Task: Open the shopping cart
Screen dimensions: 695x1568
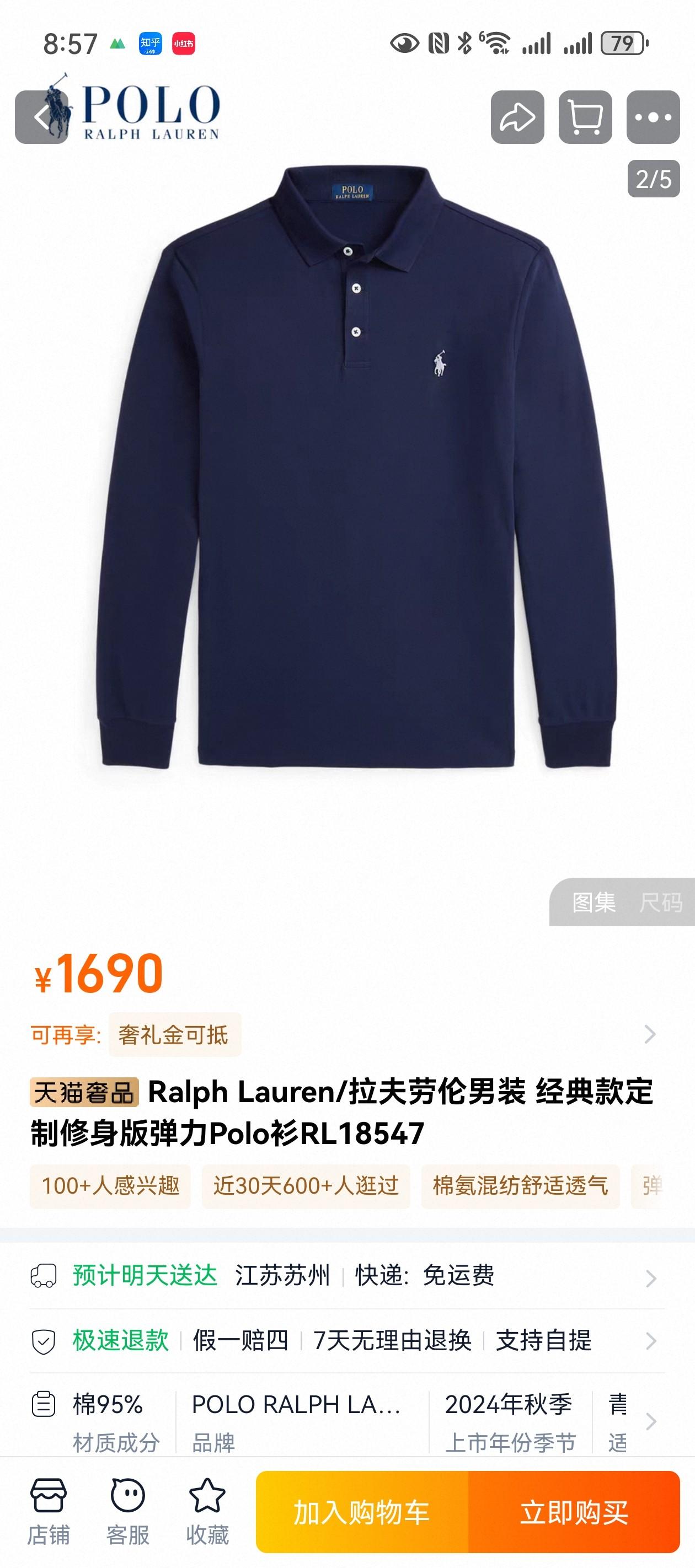Action: tap(585, 117)
